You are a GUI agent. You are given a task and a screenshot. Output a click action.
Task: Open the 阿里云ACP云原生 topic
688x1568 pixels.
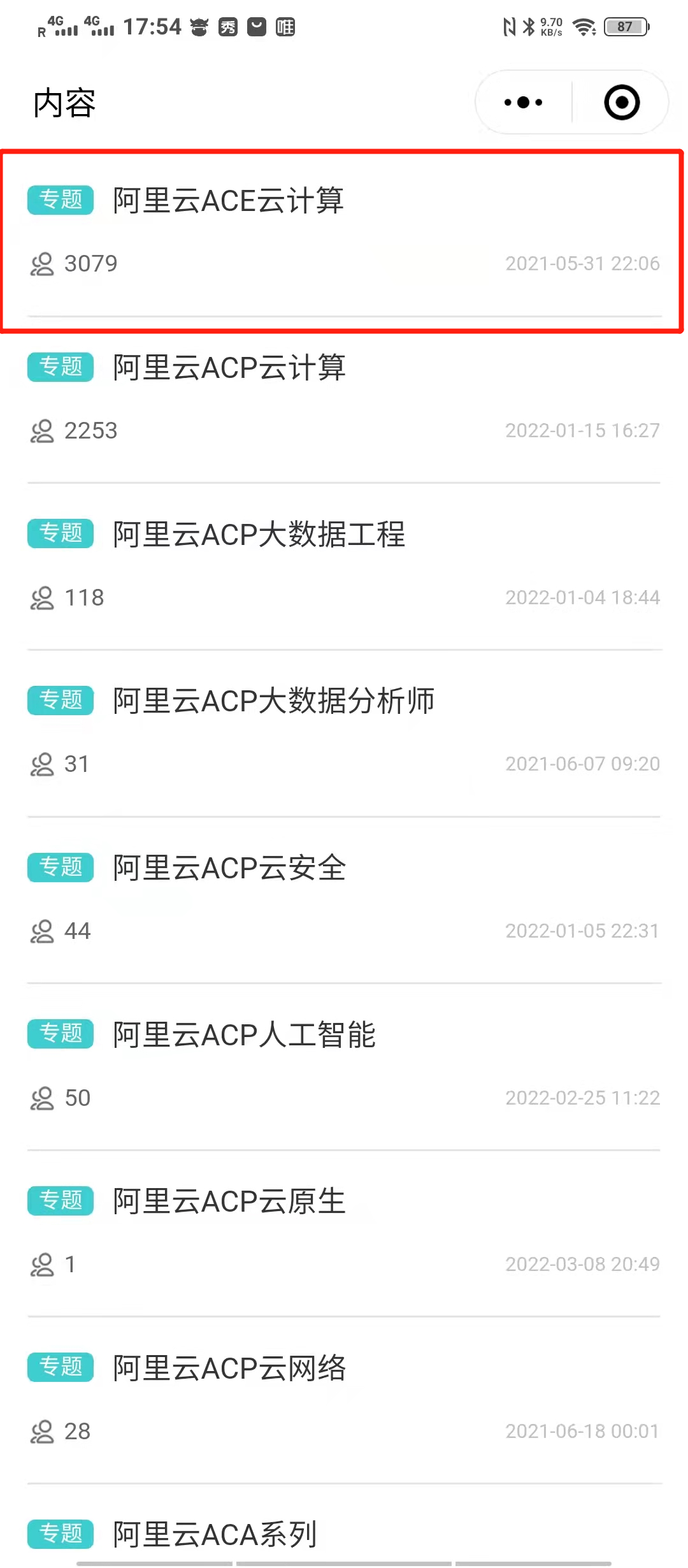pyautogui.click(x=229, y=1201)
